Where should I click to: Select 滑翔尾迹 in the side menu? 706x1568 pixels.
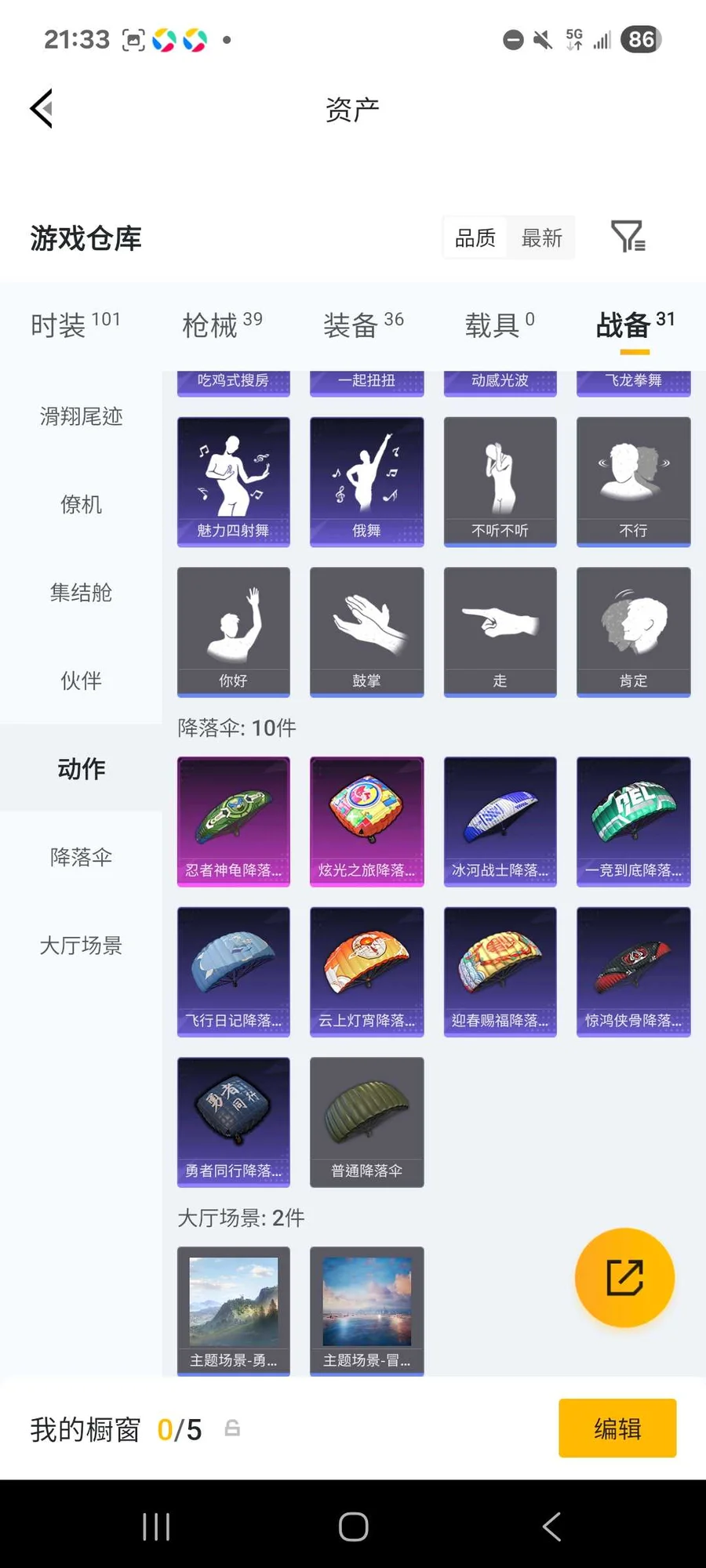81,416
